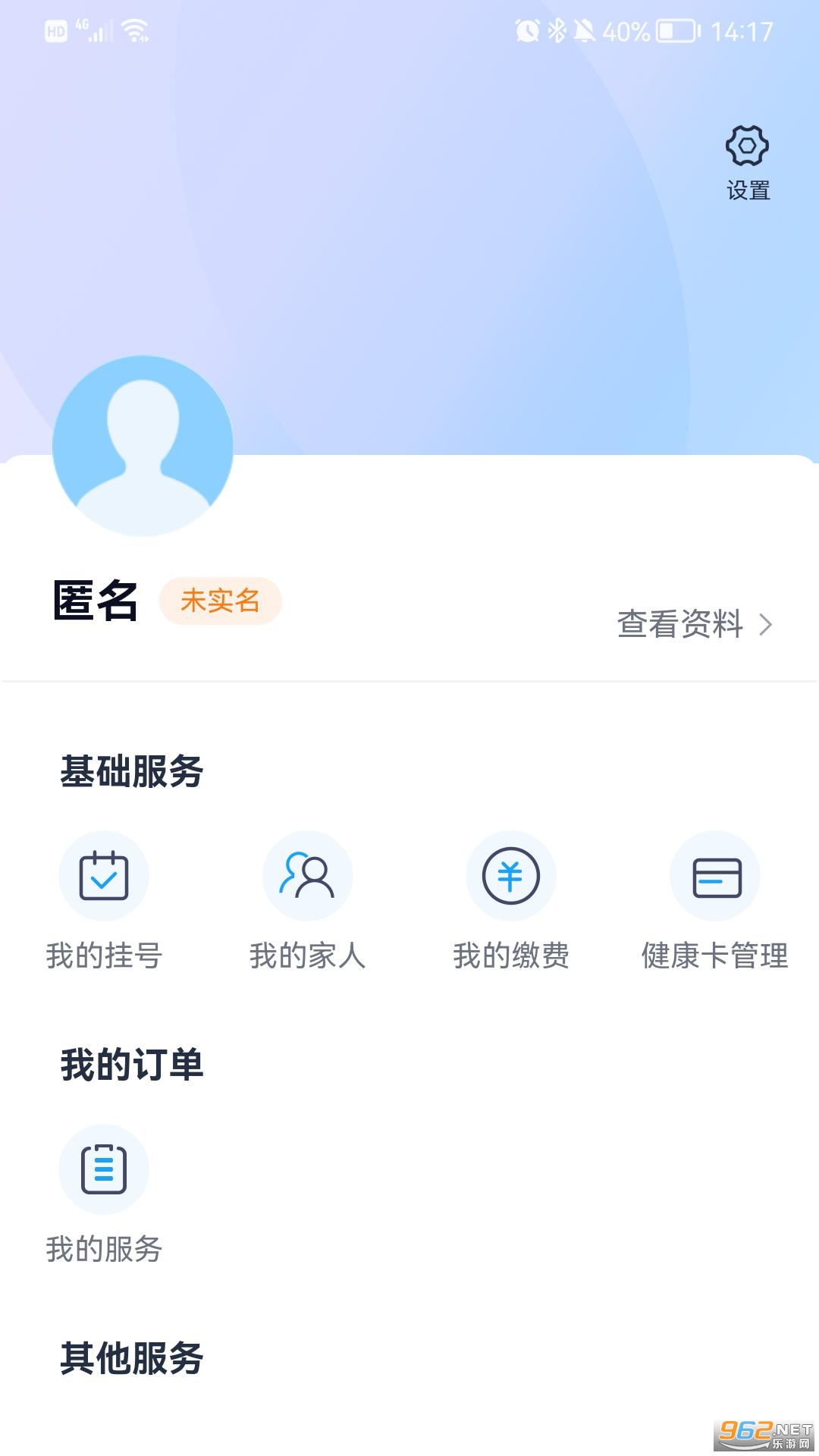Open 我的挂号 appointments

tap(104, 901)
